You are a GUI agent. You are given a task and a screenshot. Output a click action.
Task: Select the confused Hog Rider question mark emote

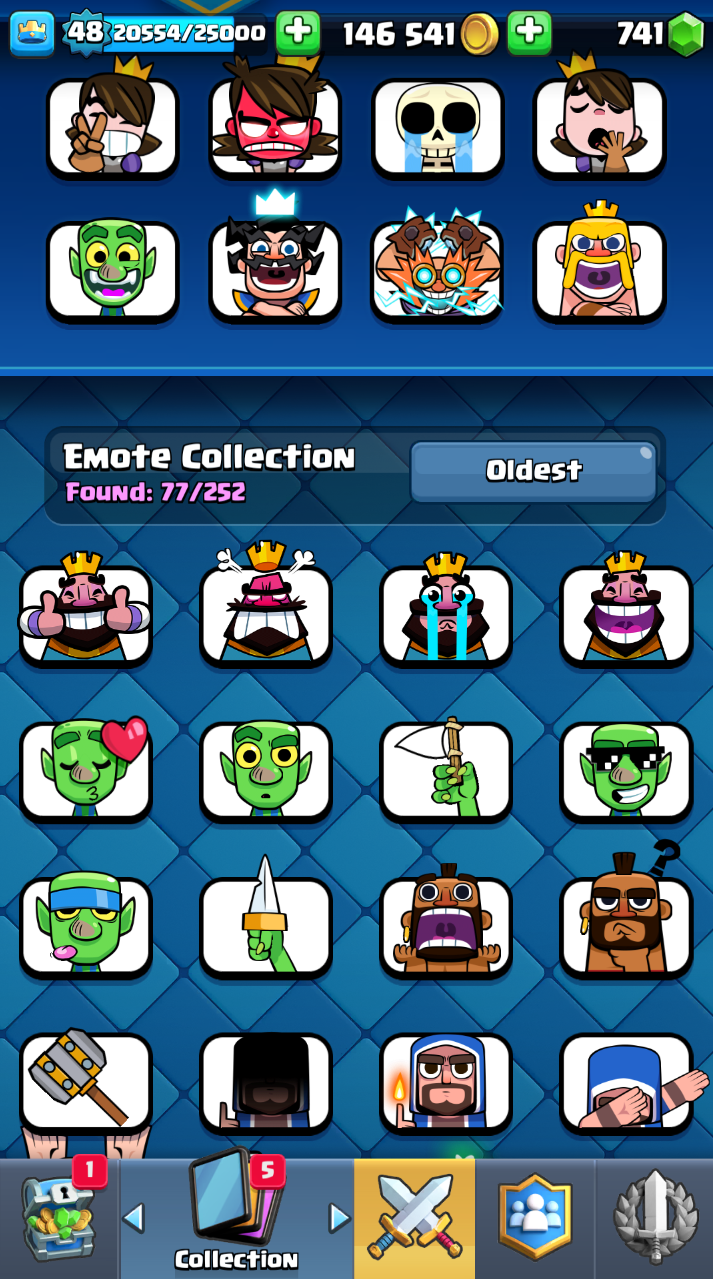tap(626, 925)
